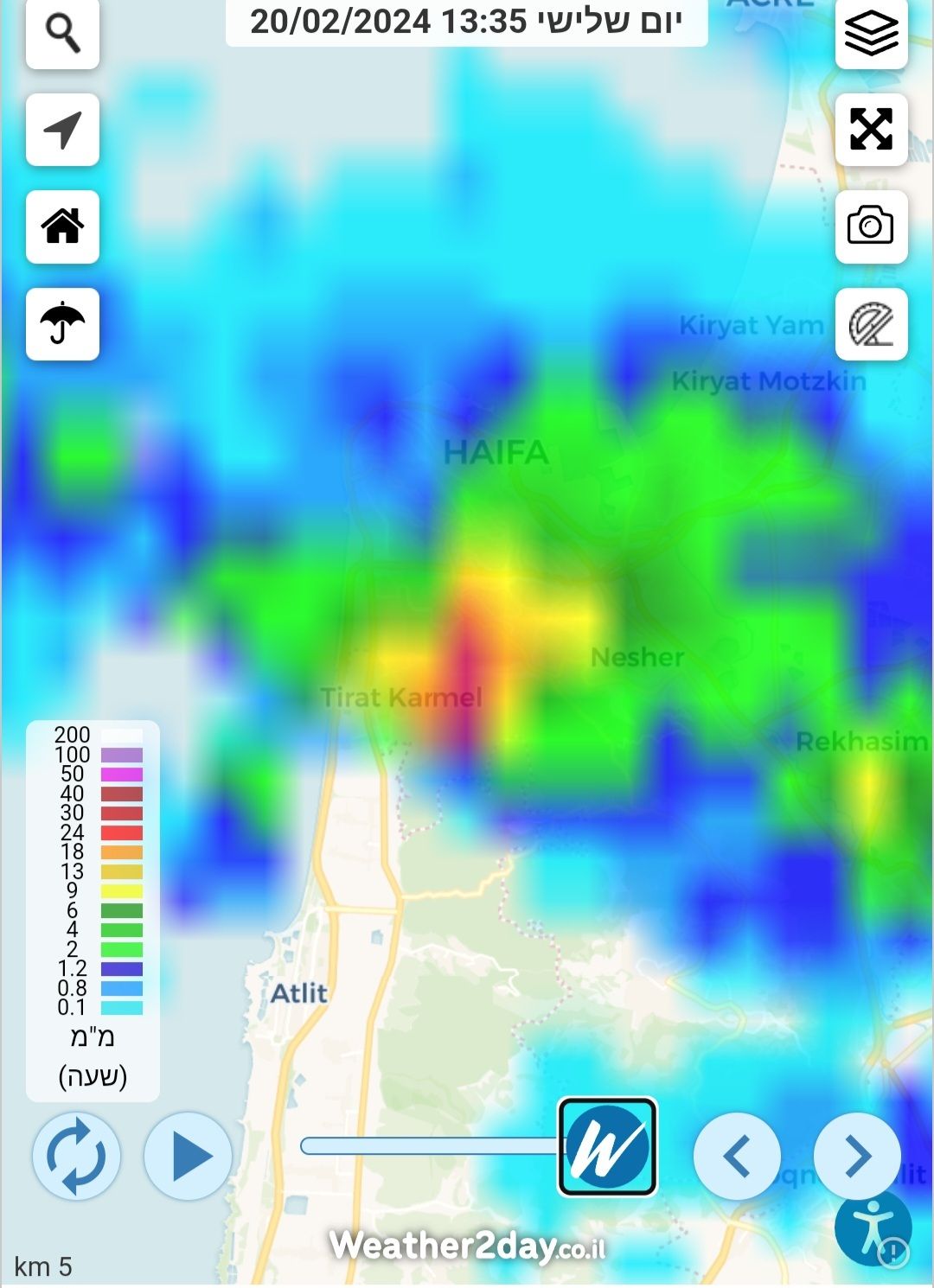Tap the radar timeline slider handle
The image size is (934, 1288).
pos(607,1146)
